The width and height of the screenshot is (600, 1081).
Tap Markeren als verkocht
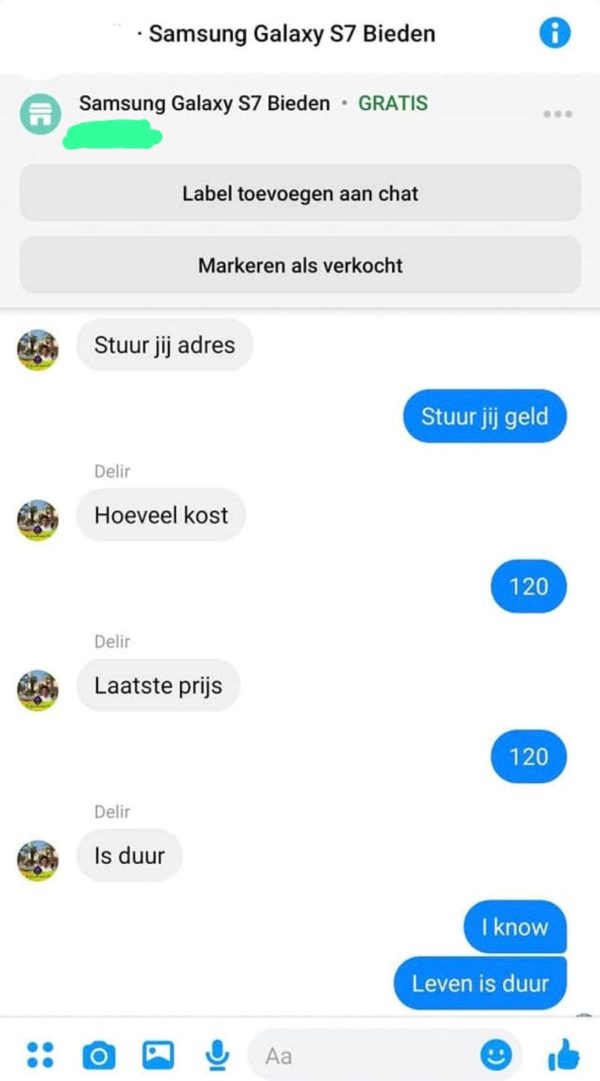tap(300, 266)
